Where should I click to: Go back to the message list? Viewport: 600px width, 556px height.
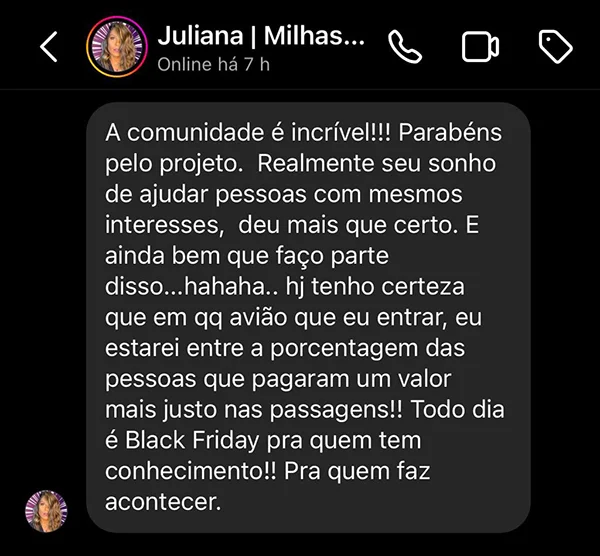coord(48,46)
